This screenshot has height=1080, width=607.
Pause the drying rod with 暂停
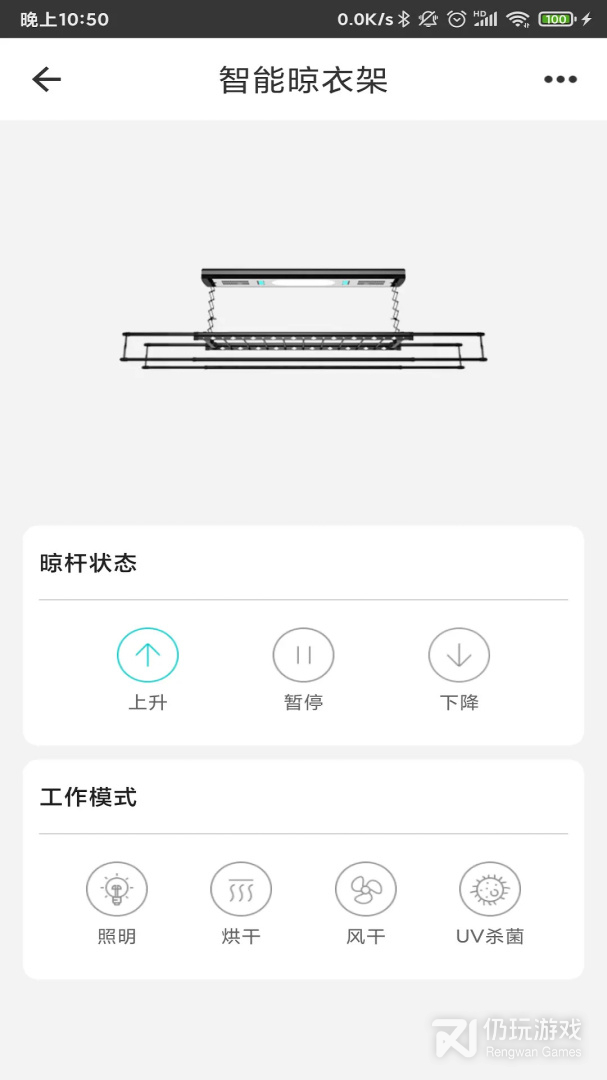(x=303, y=656)
